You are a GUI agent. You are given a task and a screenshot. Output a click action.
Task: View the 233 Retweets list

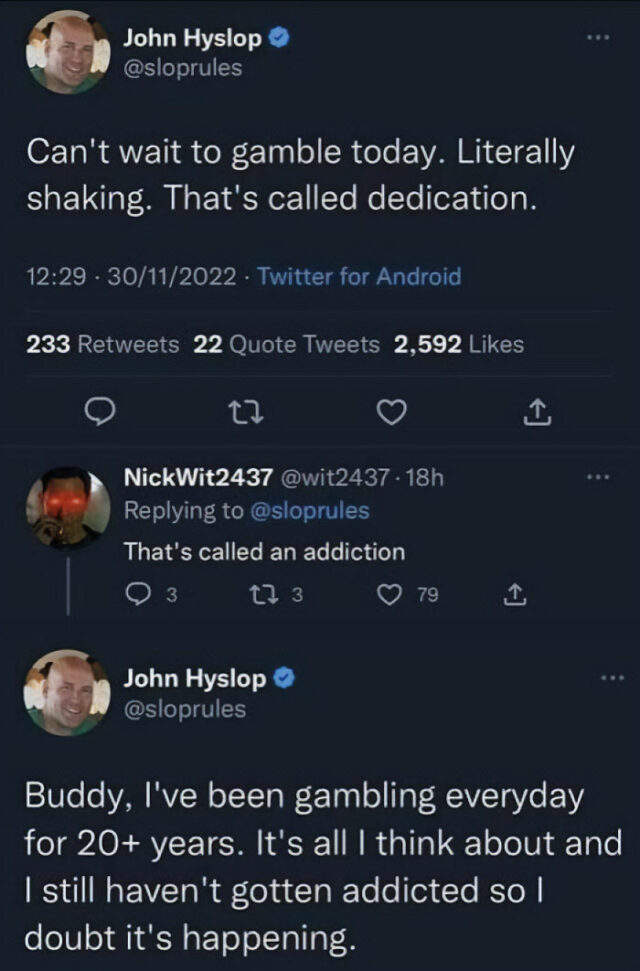[102, 345]
